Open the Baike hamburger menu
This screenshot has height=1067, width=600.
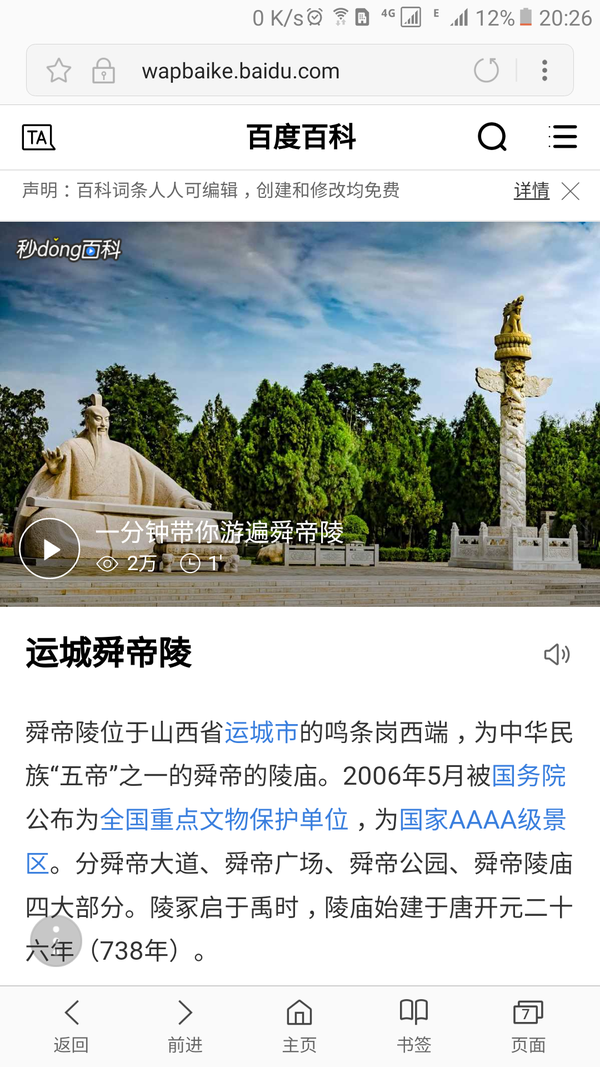(x=564, y=137)
